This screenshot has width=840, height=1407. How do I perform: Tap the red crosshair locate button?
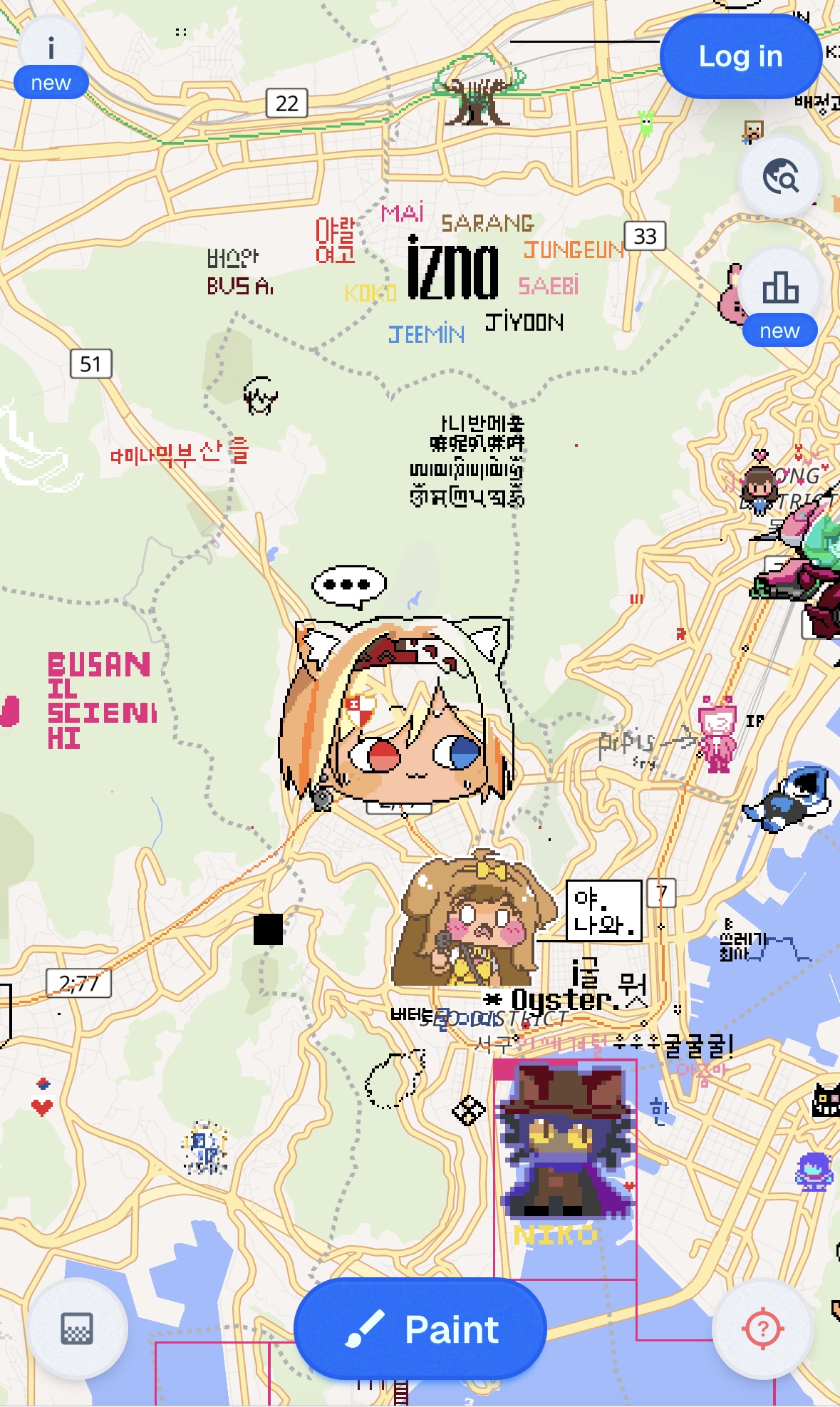(x=762, y=1329)
